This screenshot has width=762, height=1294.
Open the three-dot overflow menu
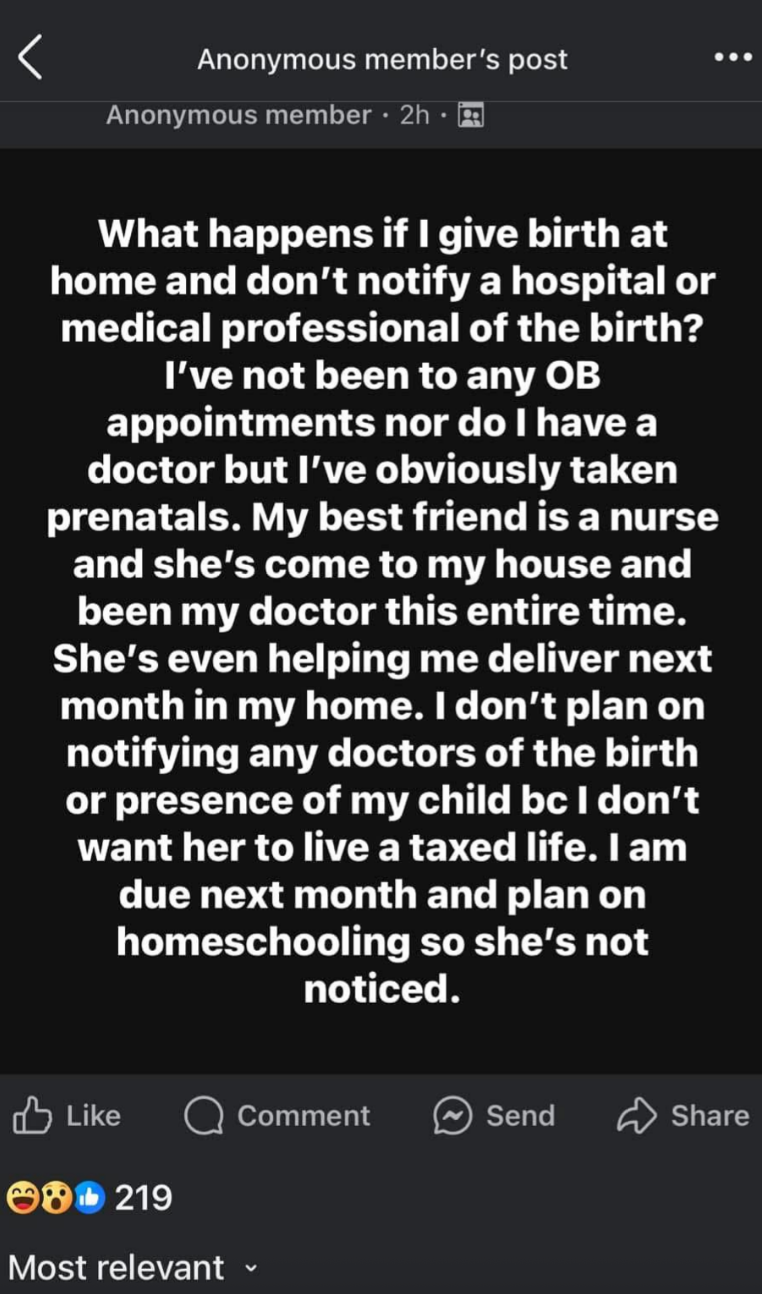click(733, 57)
